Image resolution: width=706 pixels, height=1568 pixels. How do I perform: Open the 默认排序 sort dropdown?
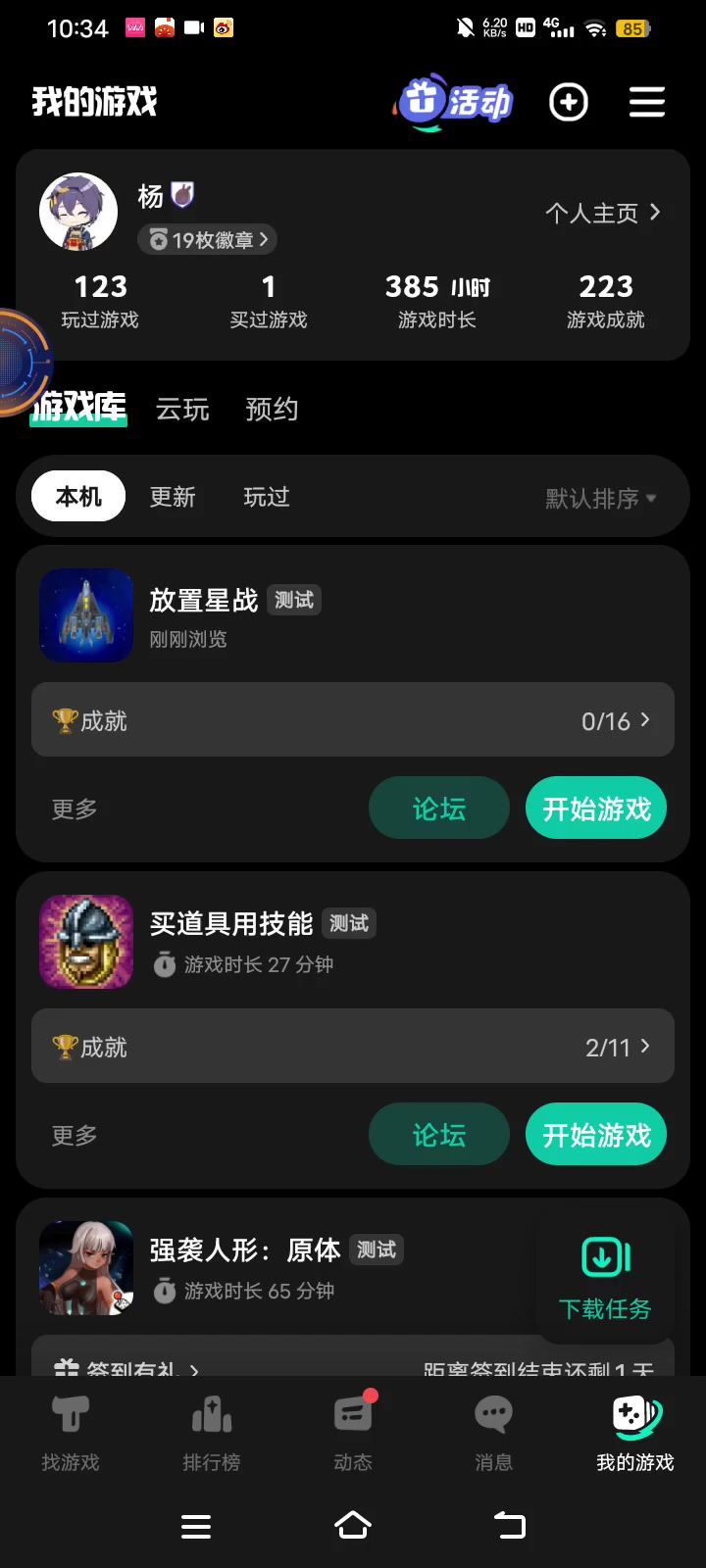tap(600, 499)
